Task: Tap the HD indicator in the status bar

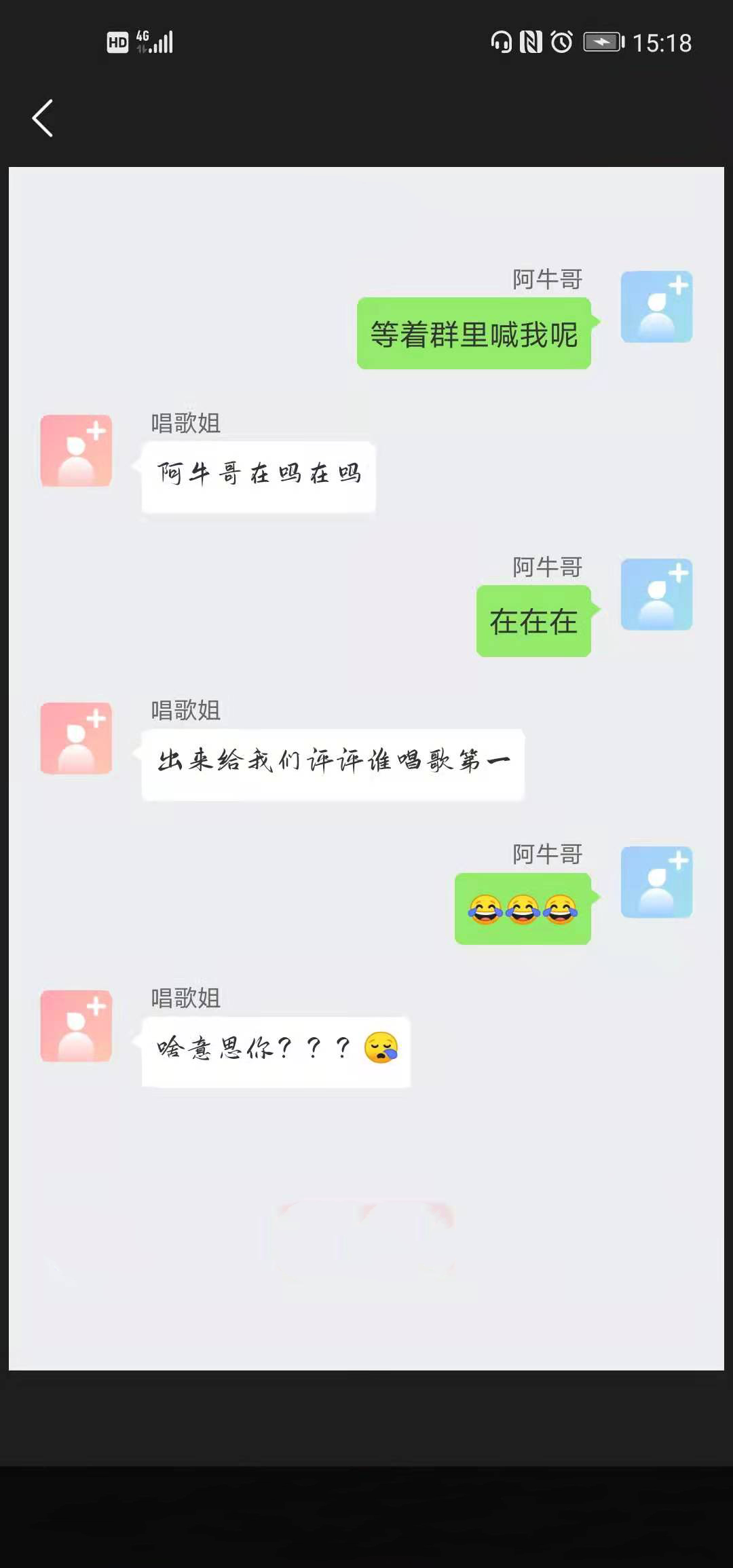Action: [x=117, y=42]
